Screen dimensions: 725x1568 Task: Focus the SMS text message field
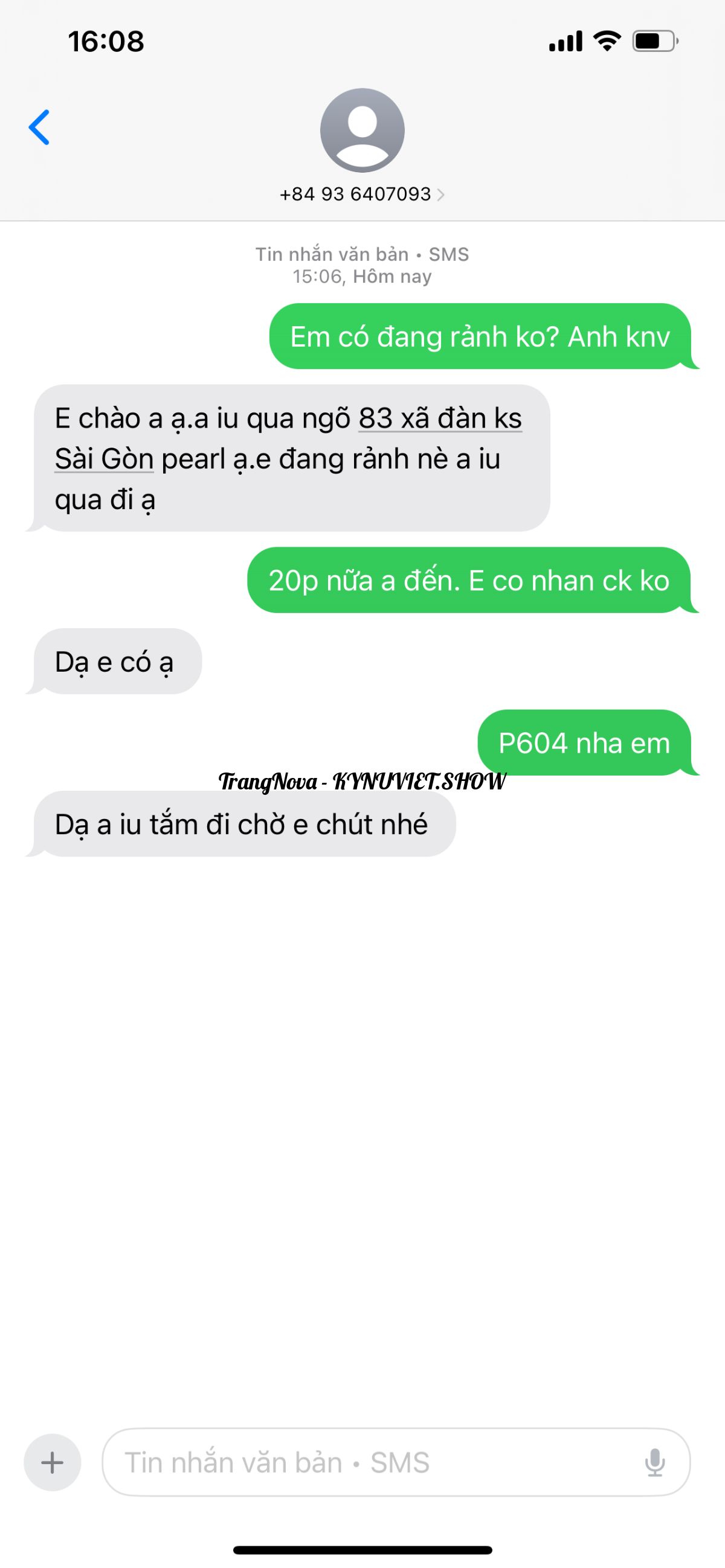tap(366, 1462)
